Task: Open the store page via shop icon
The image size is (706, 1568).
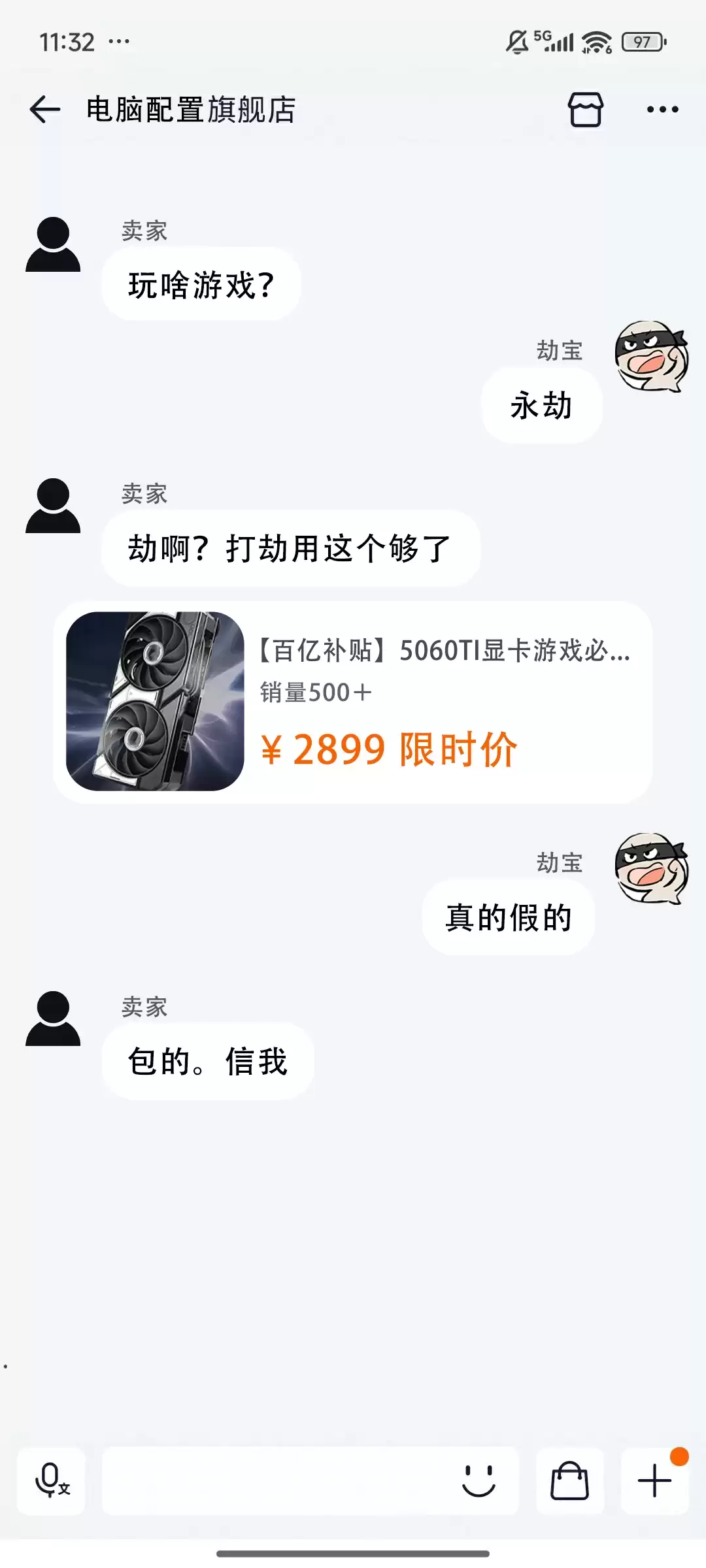Action: 586,110
